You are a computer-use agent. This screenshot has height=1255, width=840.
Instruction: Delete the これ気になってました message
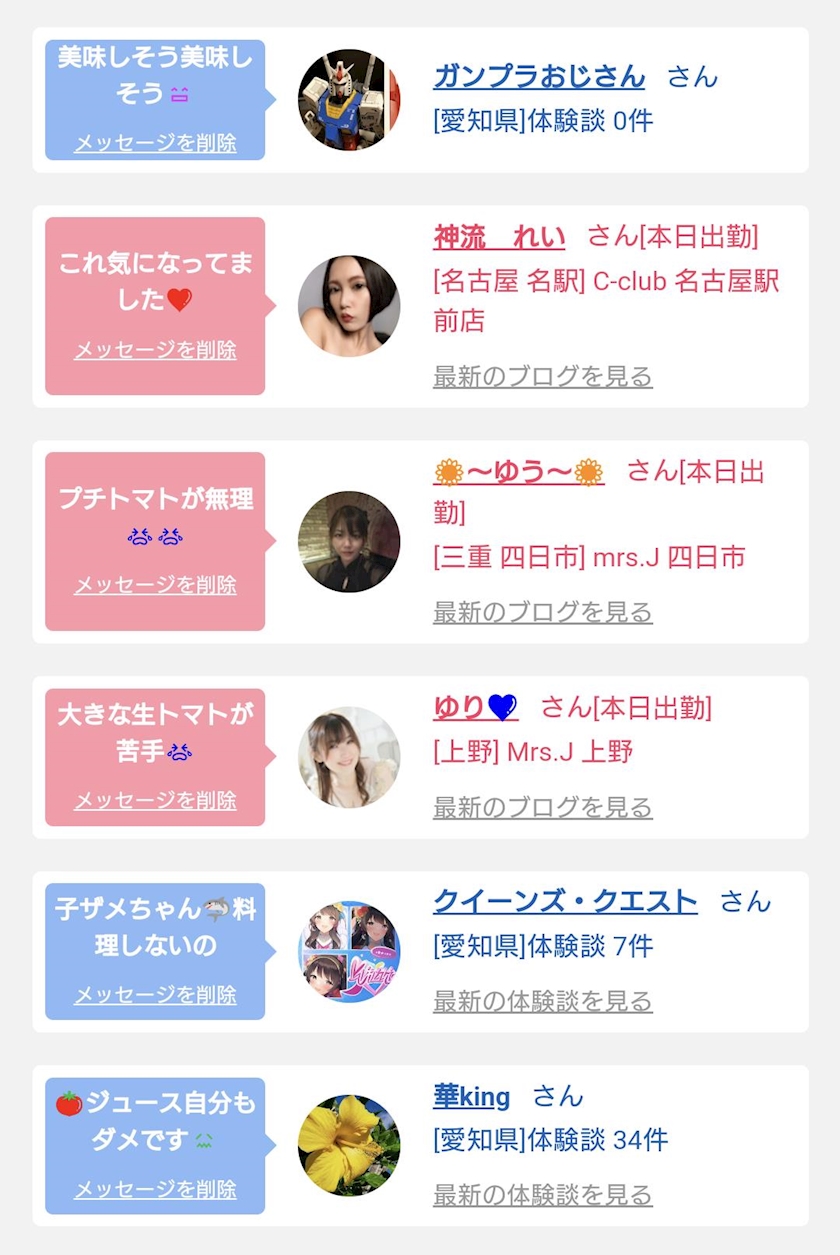coord(155,350)
